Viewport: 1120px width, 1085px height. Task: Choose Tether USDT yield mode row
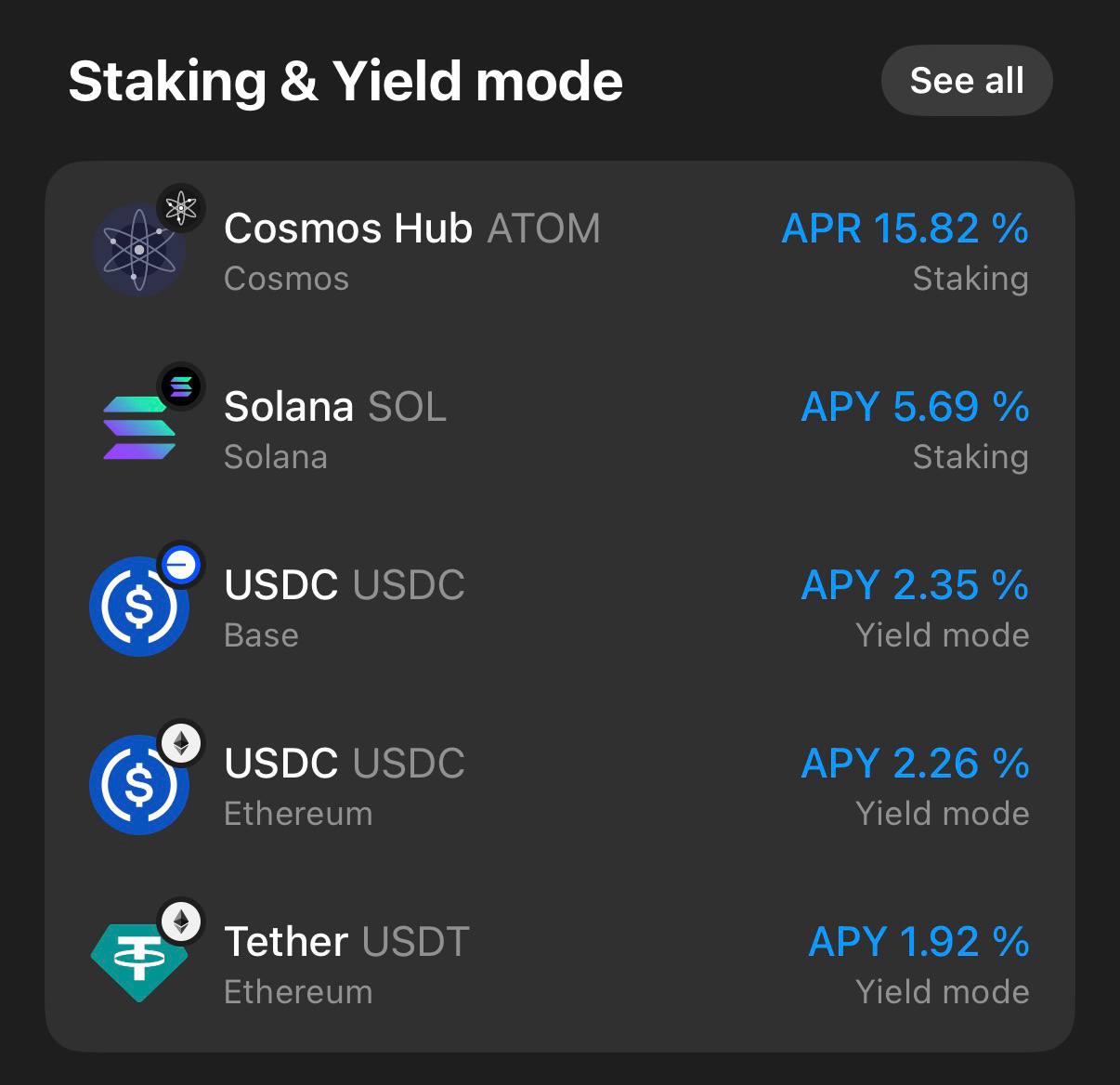coord(559,964)
